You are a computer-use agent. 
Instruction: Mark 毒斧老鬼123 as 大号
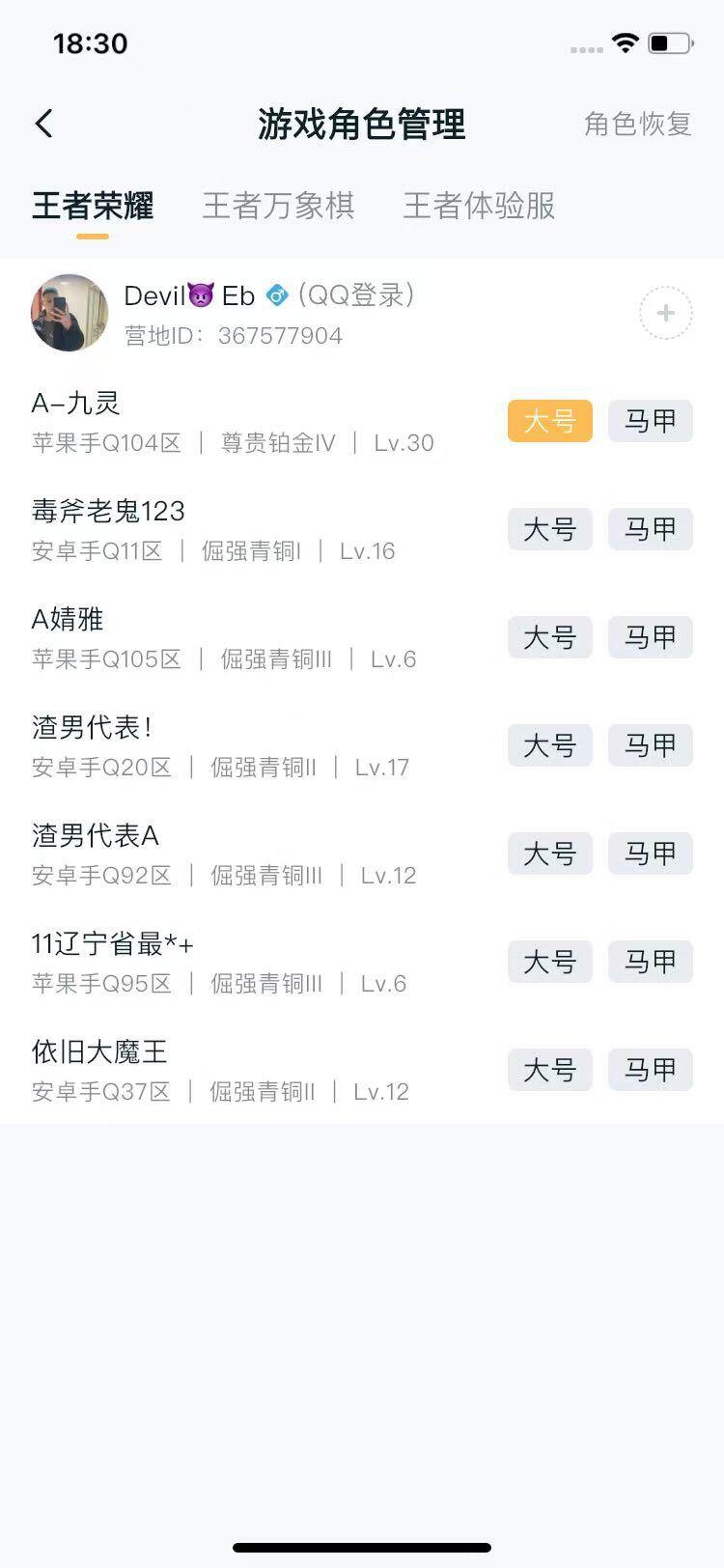pyautogui.click(x=549, y=529)
